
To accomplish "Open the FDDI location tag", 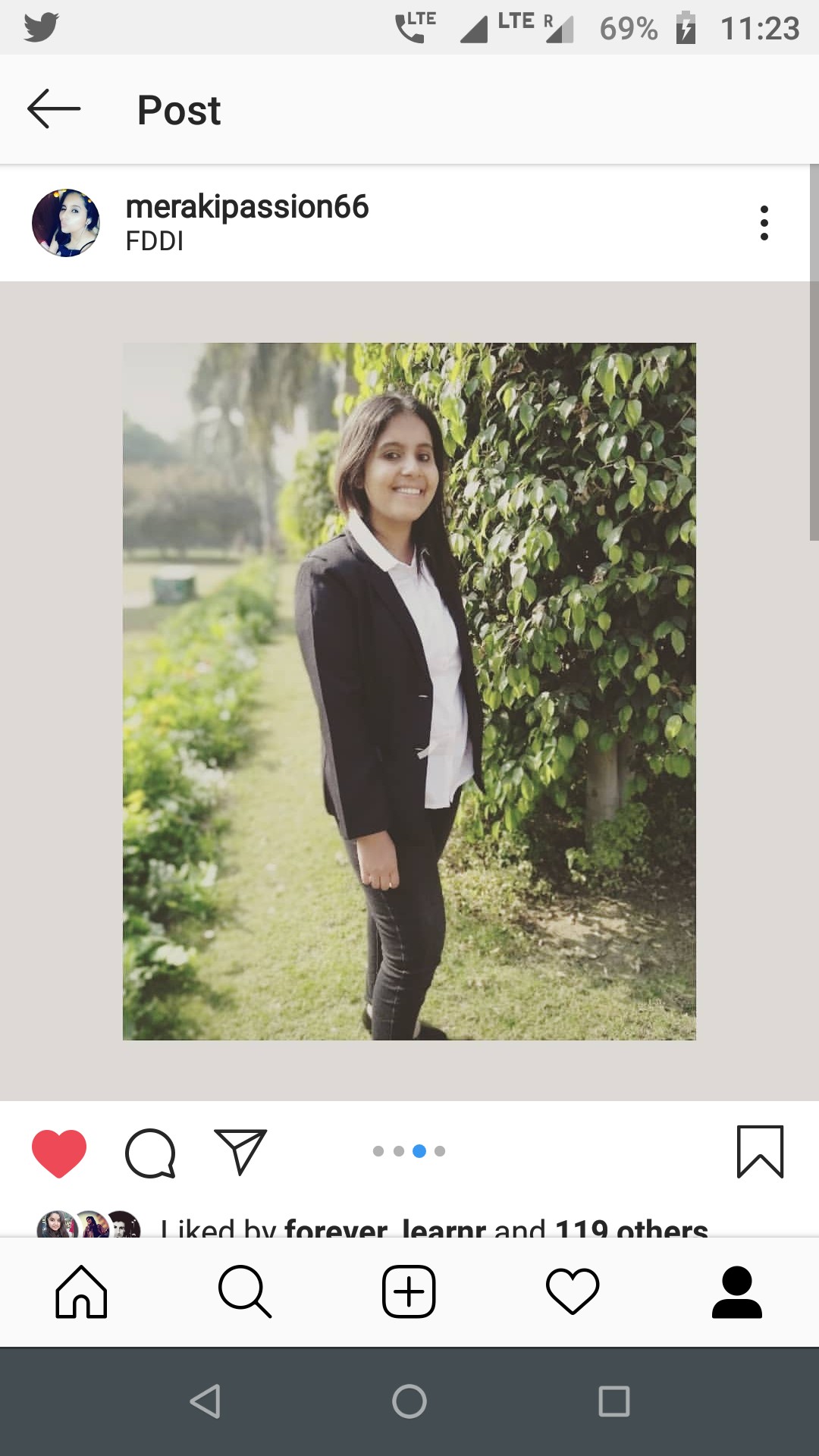I will tap(154, 241).
